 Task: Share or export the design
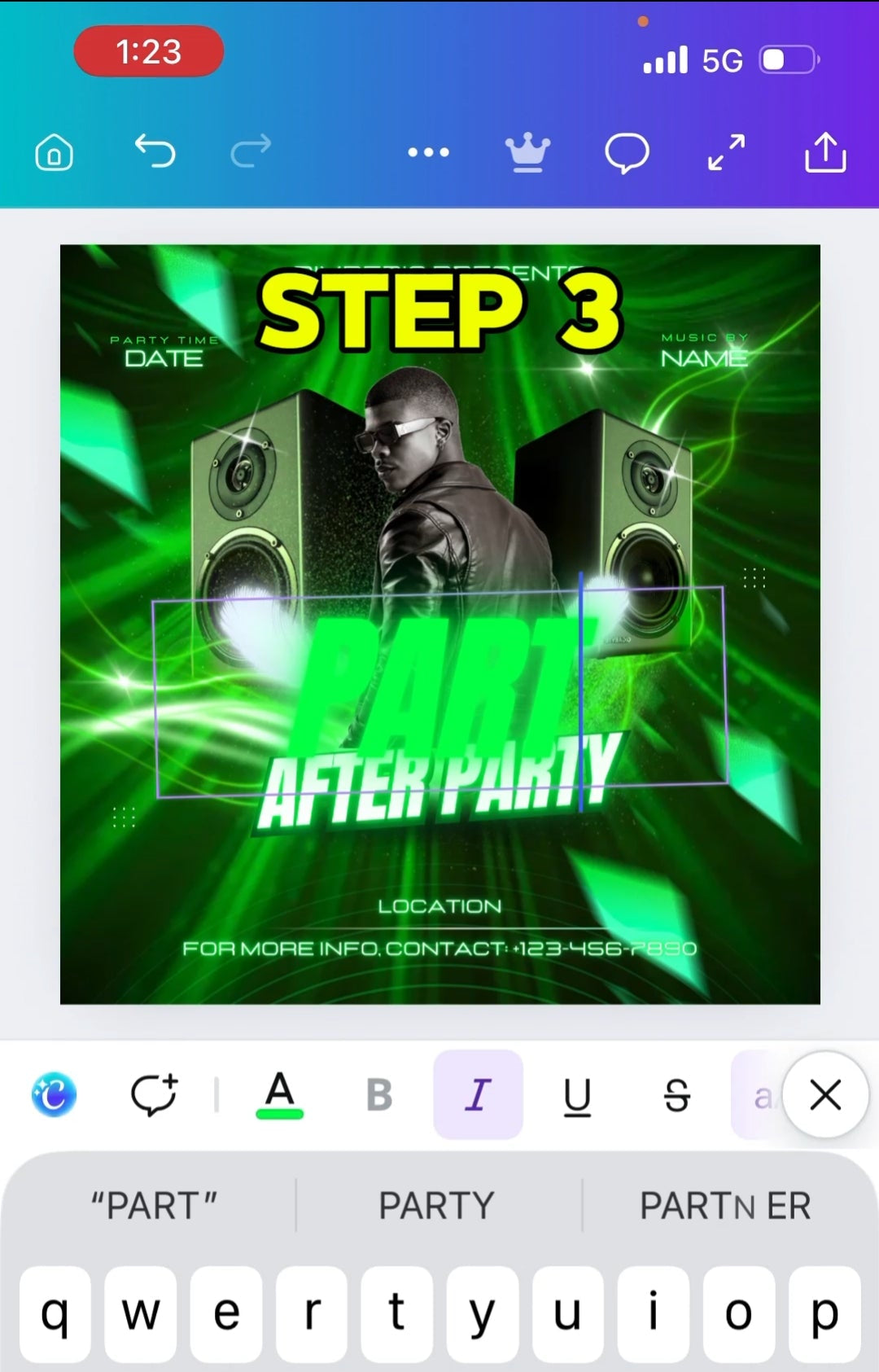pyautogui.click(x=825, y=152)
